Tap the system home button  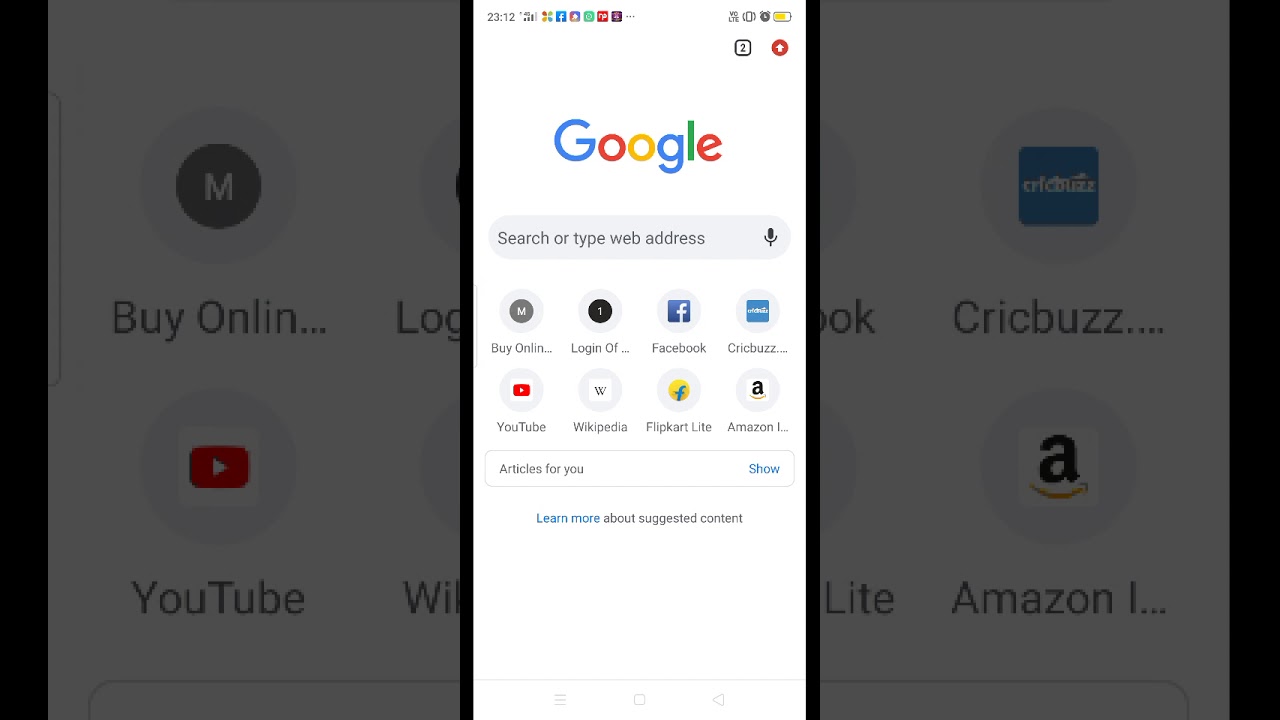640,700
